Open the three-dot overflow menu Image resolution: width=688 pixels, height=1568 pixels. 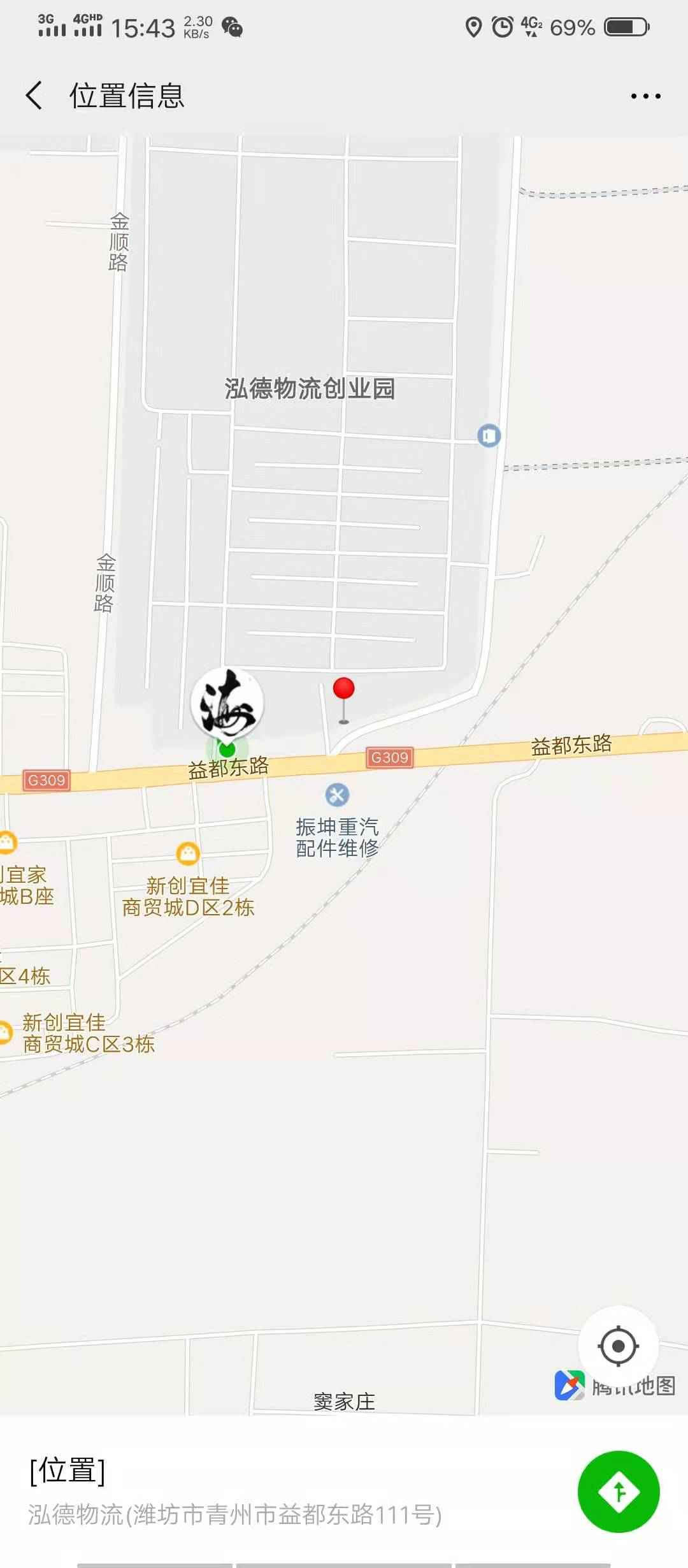pos(645,96)
